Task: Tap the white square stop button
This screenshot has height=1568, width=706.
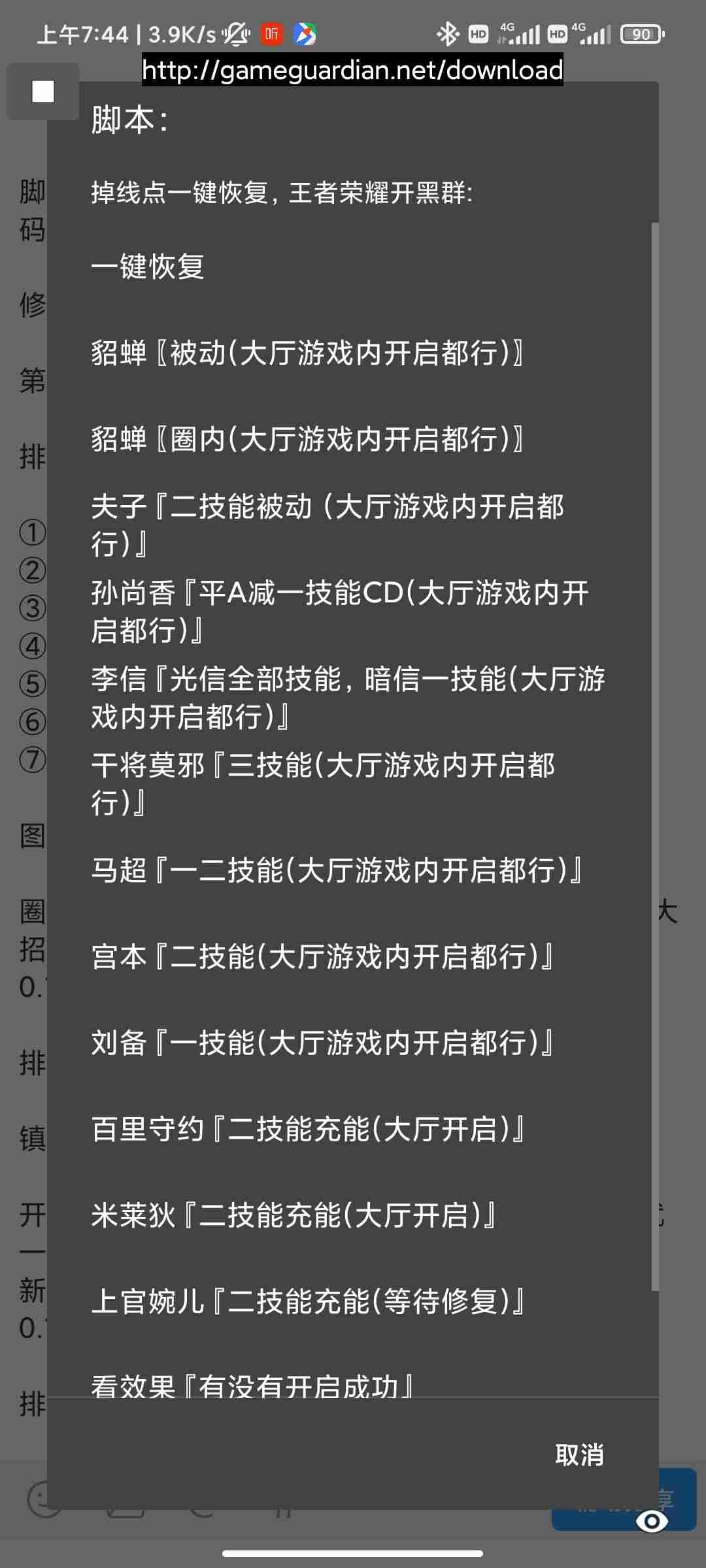Action: [43, 91]
